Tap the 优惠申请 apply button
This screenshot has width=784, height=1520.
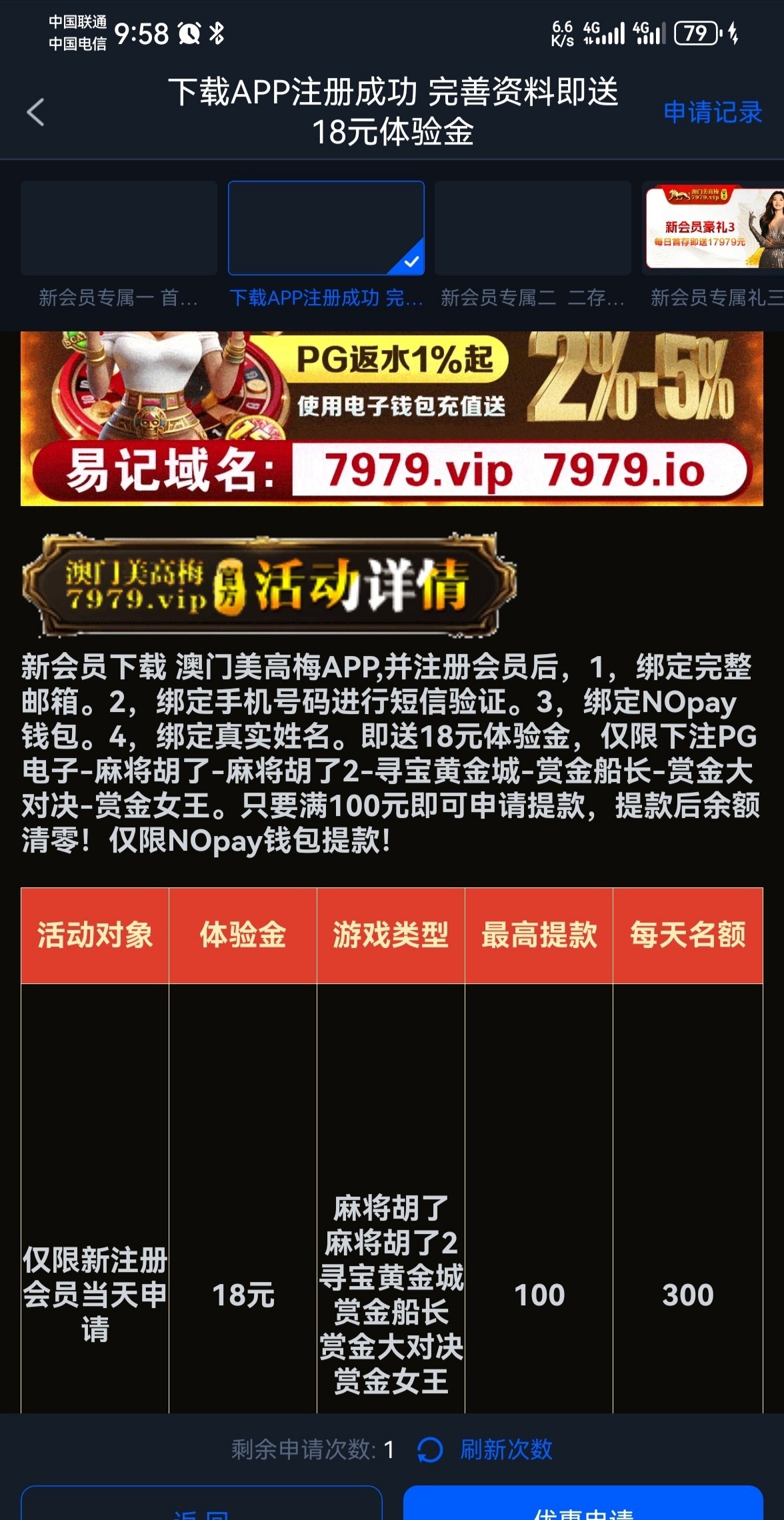[583, 1504]
